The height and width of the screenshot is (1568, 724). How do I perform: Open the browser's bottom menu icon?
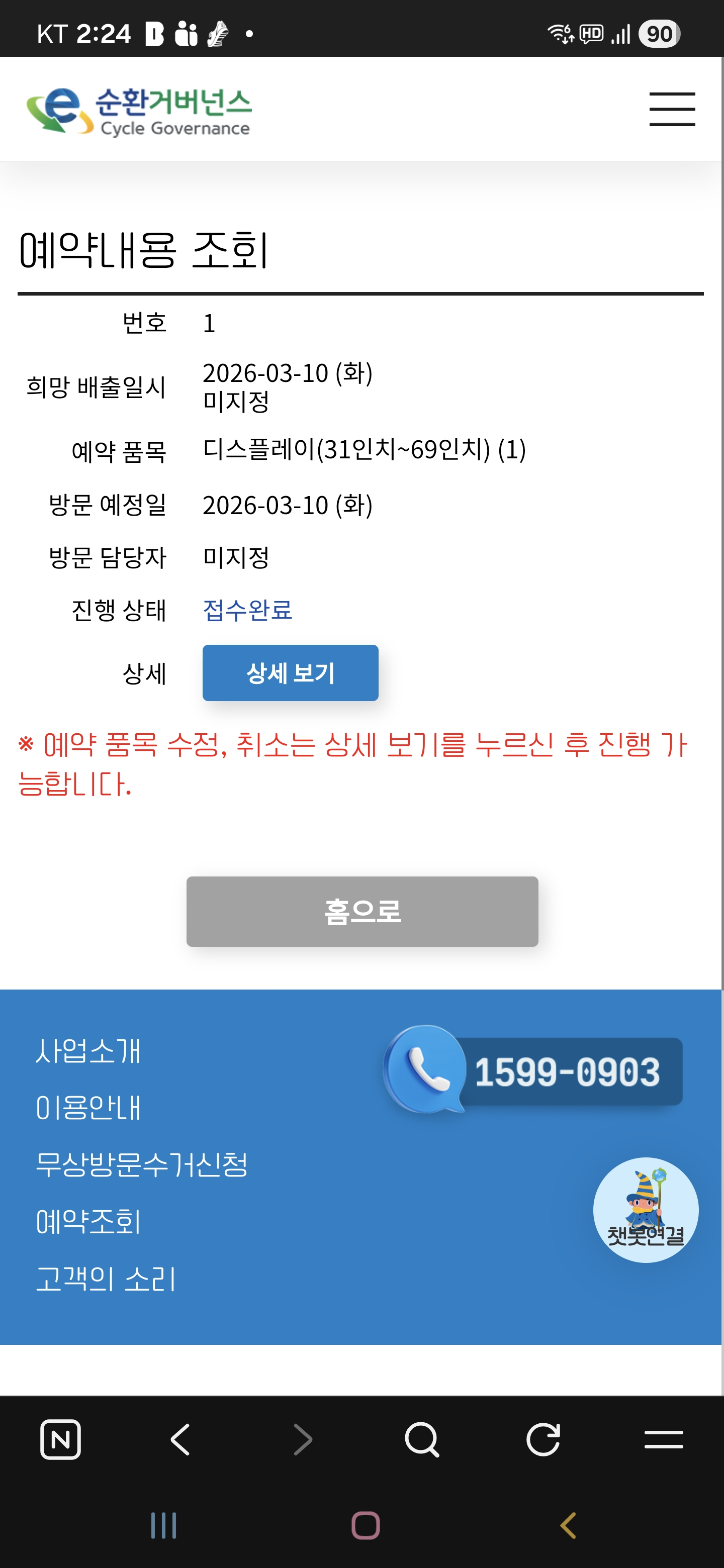[663, 1439]
